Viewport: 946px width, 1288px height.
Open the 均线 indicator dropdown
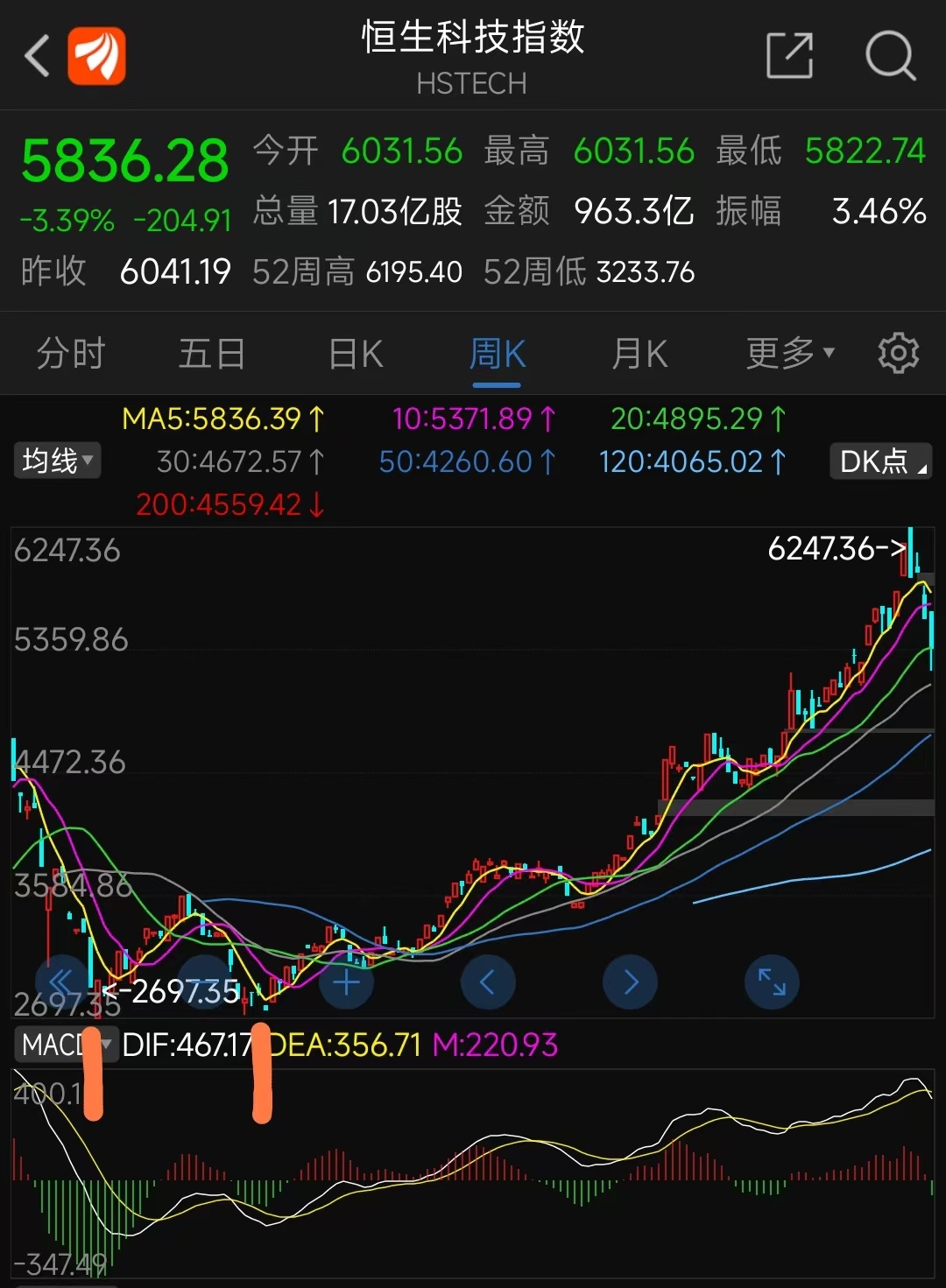point(58,461)
